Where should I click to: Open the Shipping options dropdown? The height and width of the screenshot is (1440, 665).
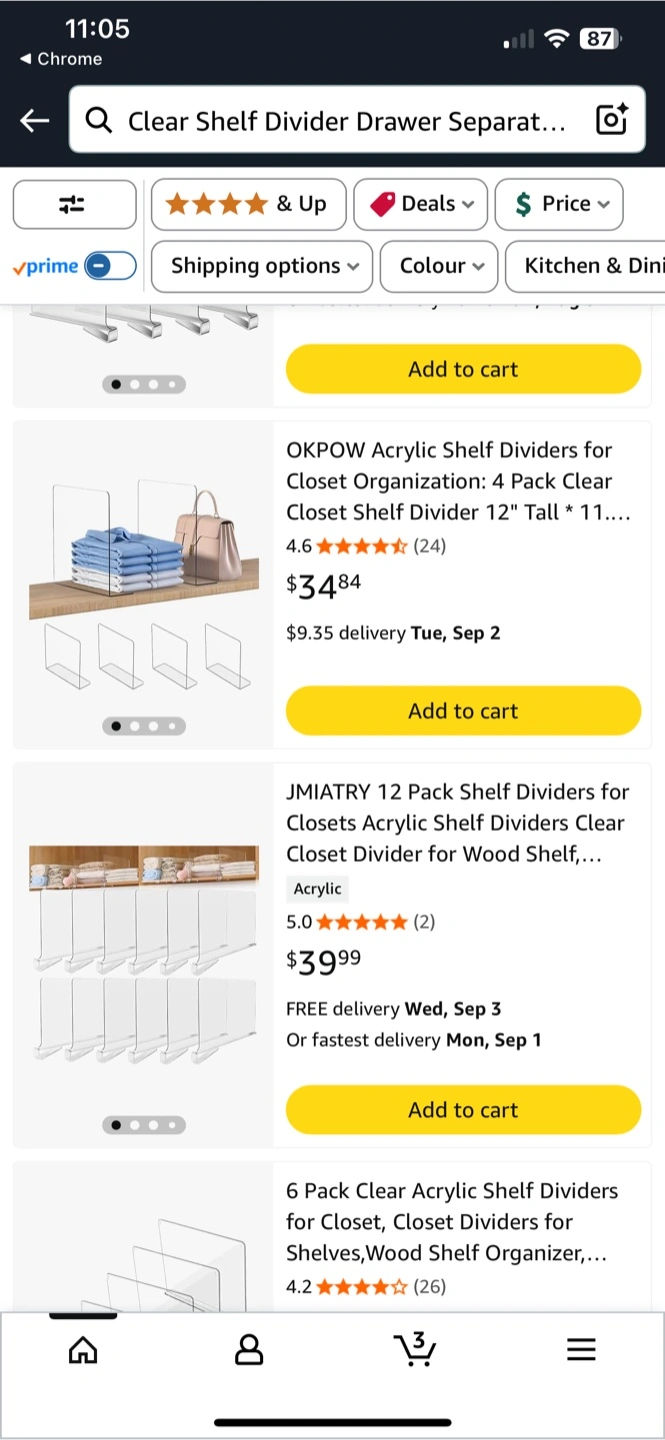(x=262, y=266)
